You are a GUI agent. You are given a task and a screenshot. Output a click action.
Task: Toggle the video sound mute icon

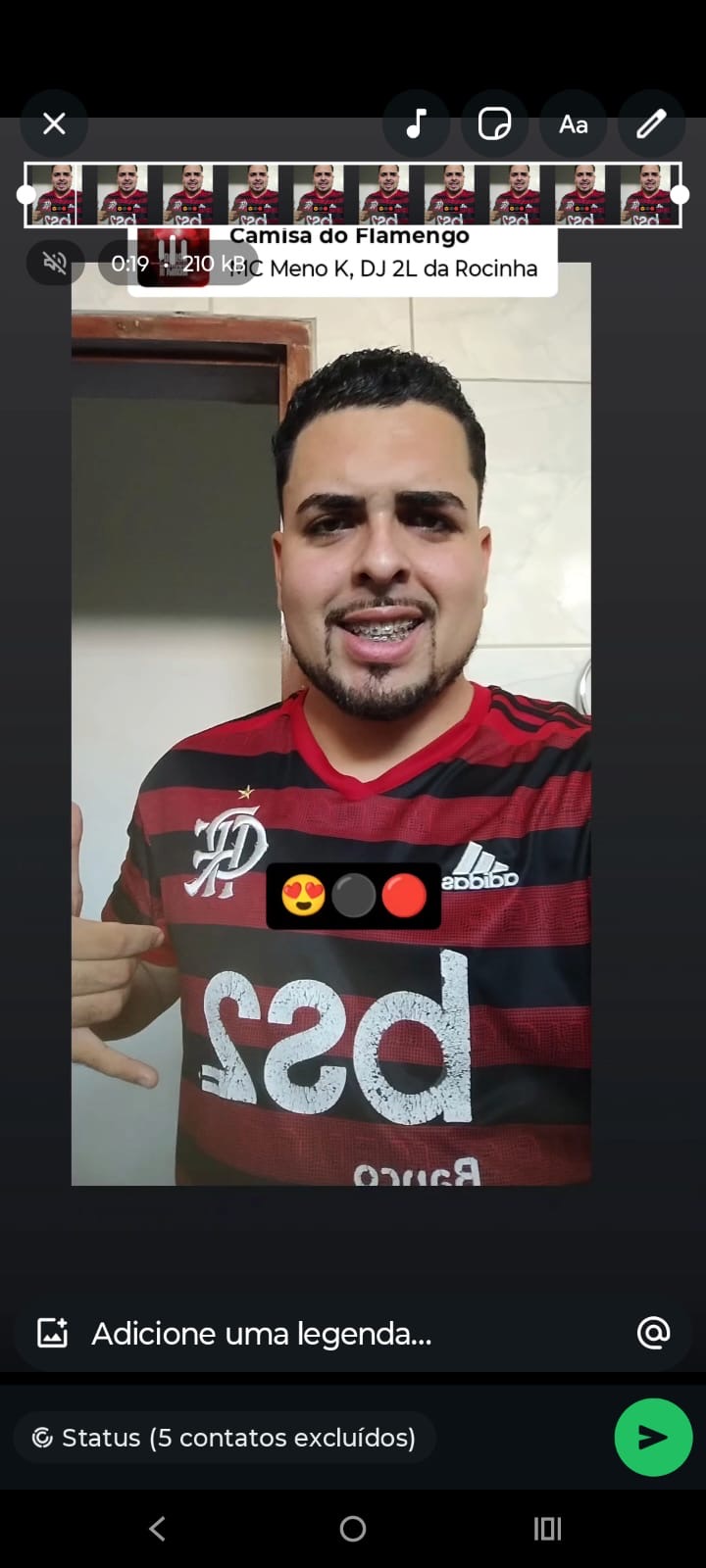(55, 263)
